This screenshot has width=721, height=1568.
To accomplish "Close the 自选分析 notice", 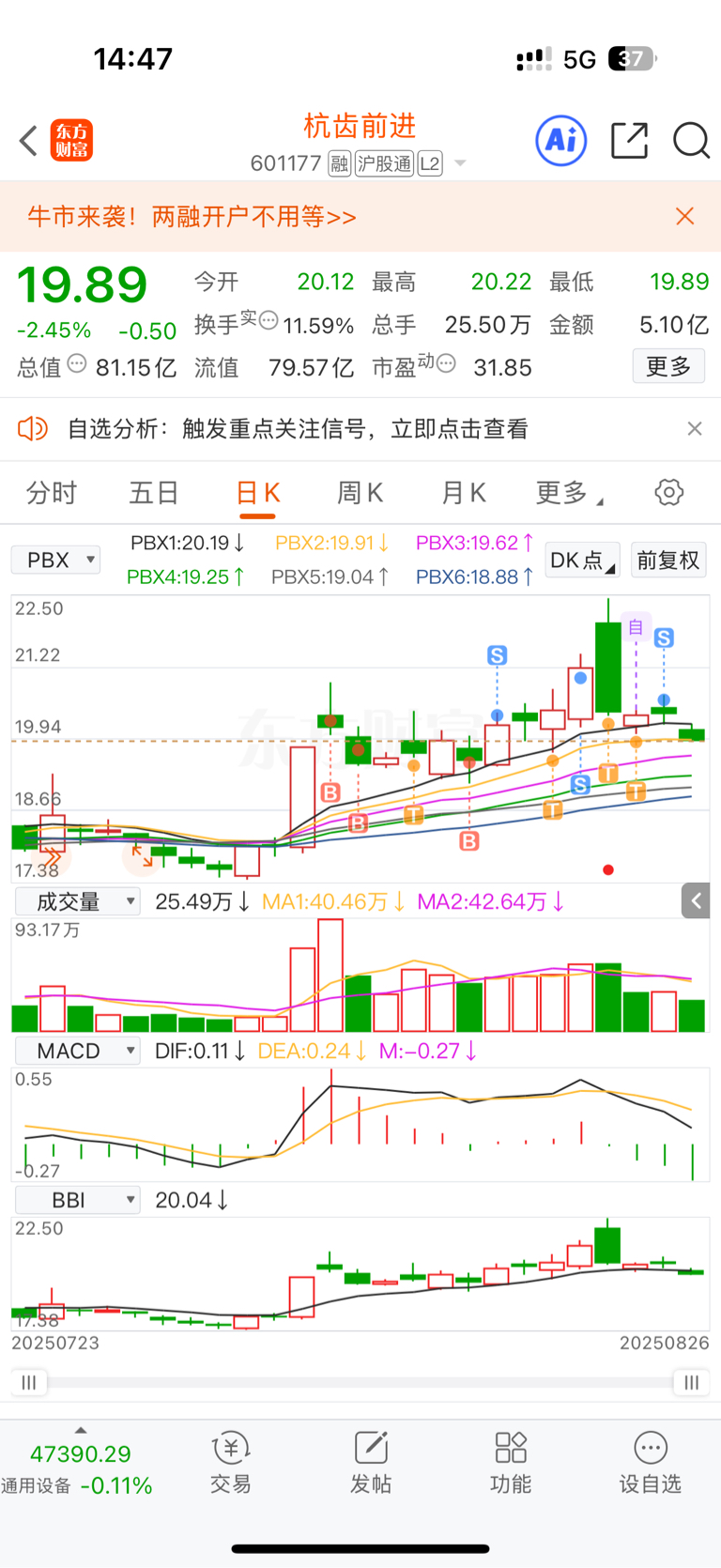I will pyautogui.click(x=695, y=429).
